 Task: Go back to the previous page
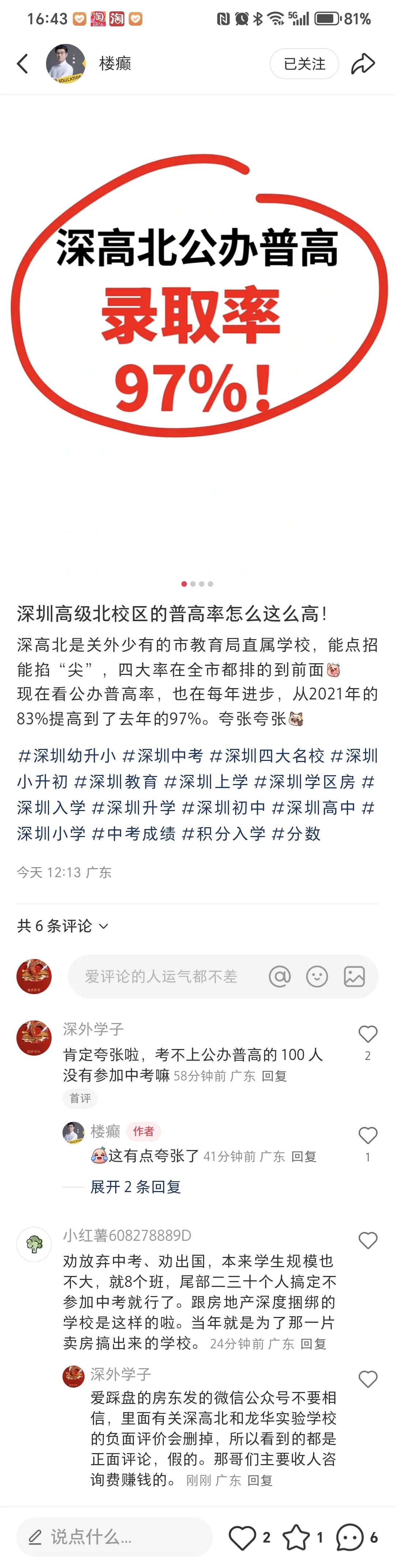(23, 63)
